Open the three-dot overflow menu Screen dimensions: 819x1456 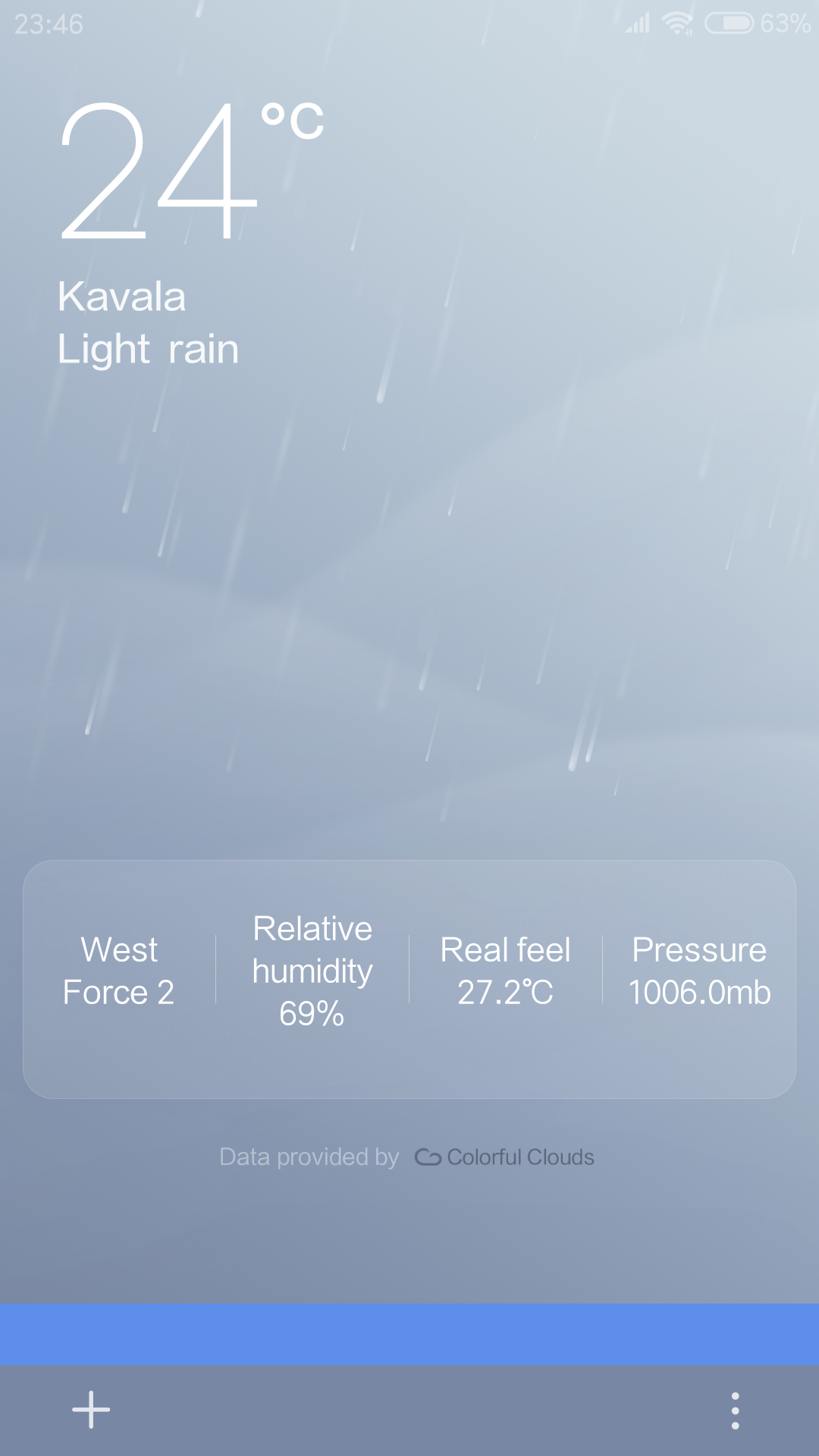(x=734, y=1410)
